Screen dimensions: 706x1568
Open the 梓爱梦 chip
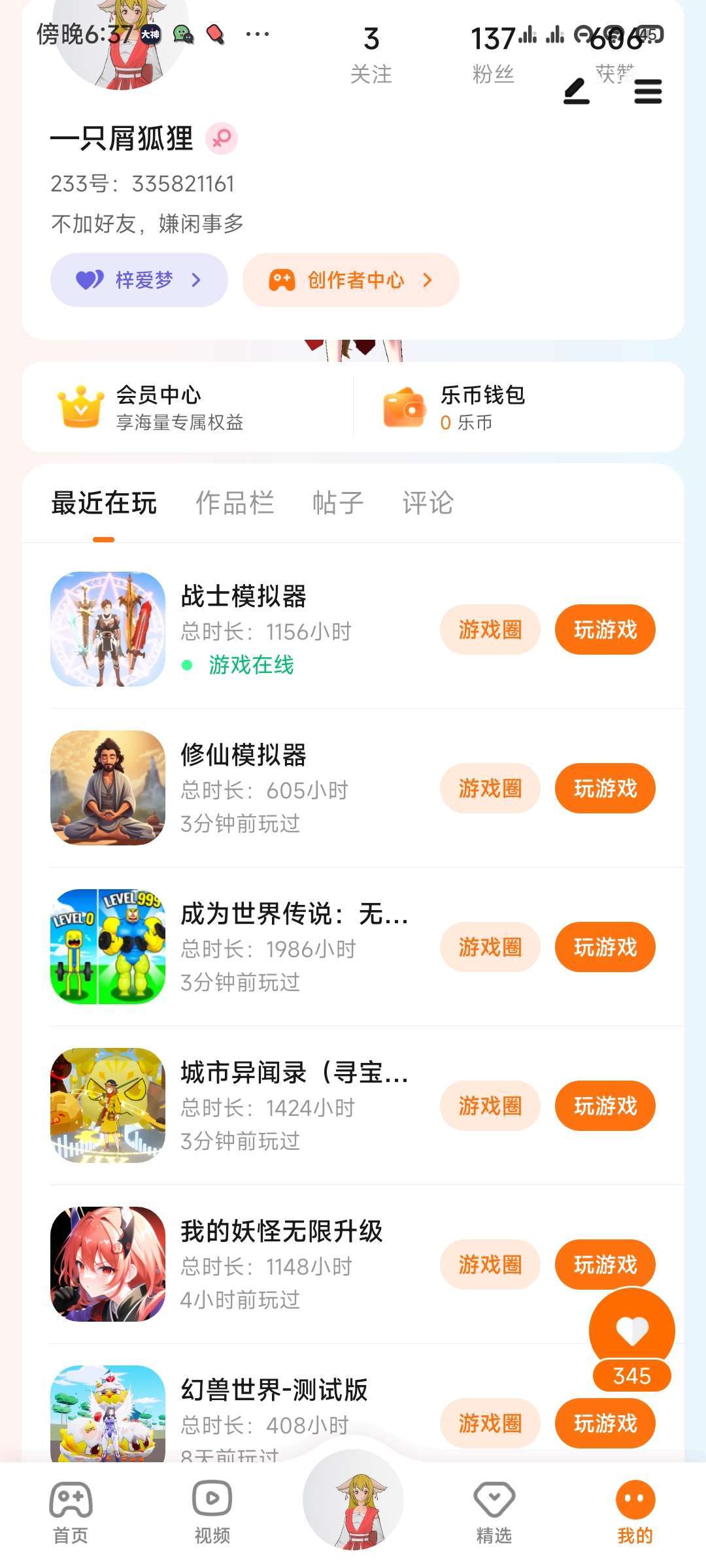click(139, 280)
